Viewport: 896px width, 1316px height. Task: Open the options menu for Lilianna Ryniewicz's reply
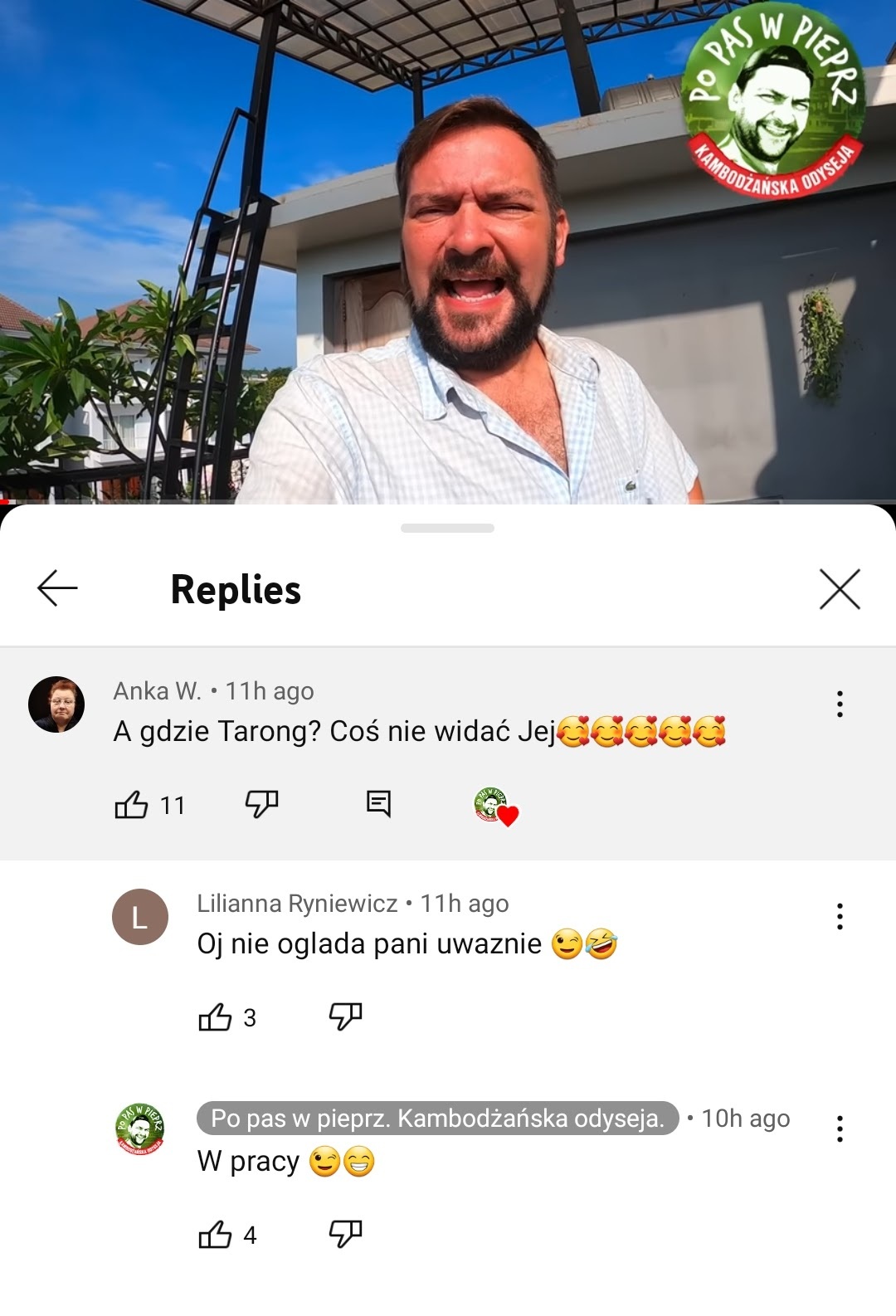pyautogui.click(x=840, y=916)
